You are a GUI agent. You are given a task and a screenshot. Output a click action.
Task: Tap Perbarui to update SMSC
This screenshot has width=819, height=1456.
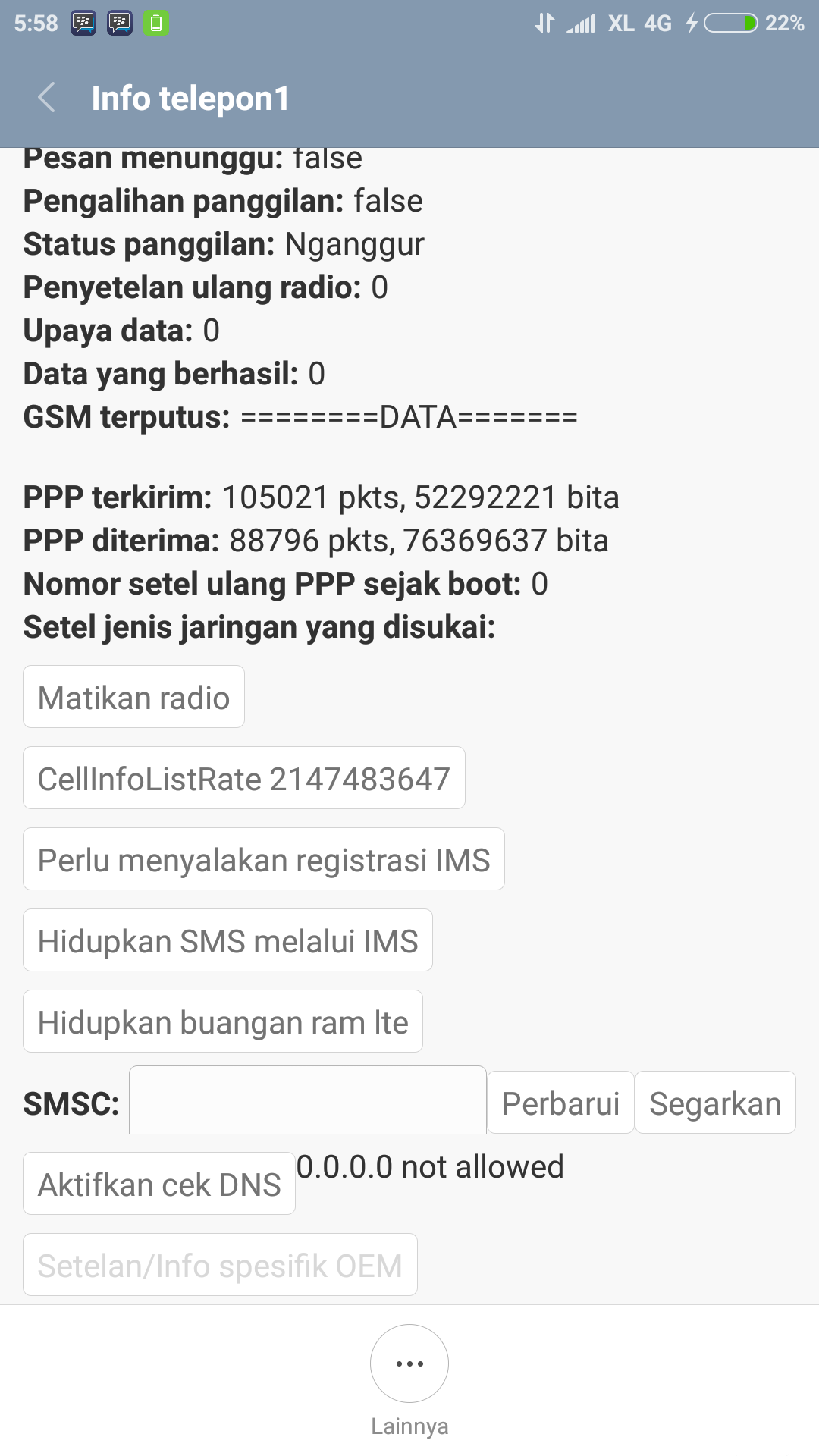(x=560, y=1103)
